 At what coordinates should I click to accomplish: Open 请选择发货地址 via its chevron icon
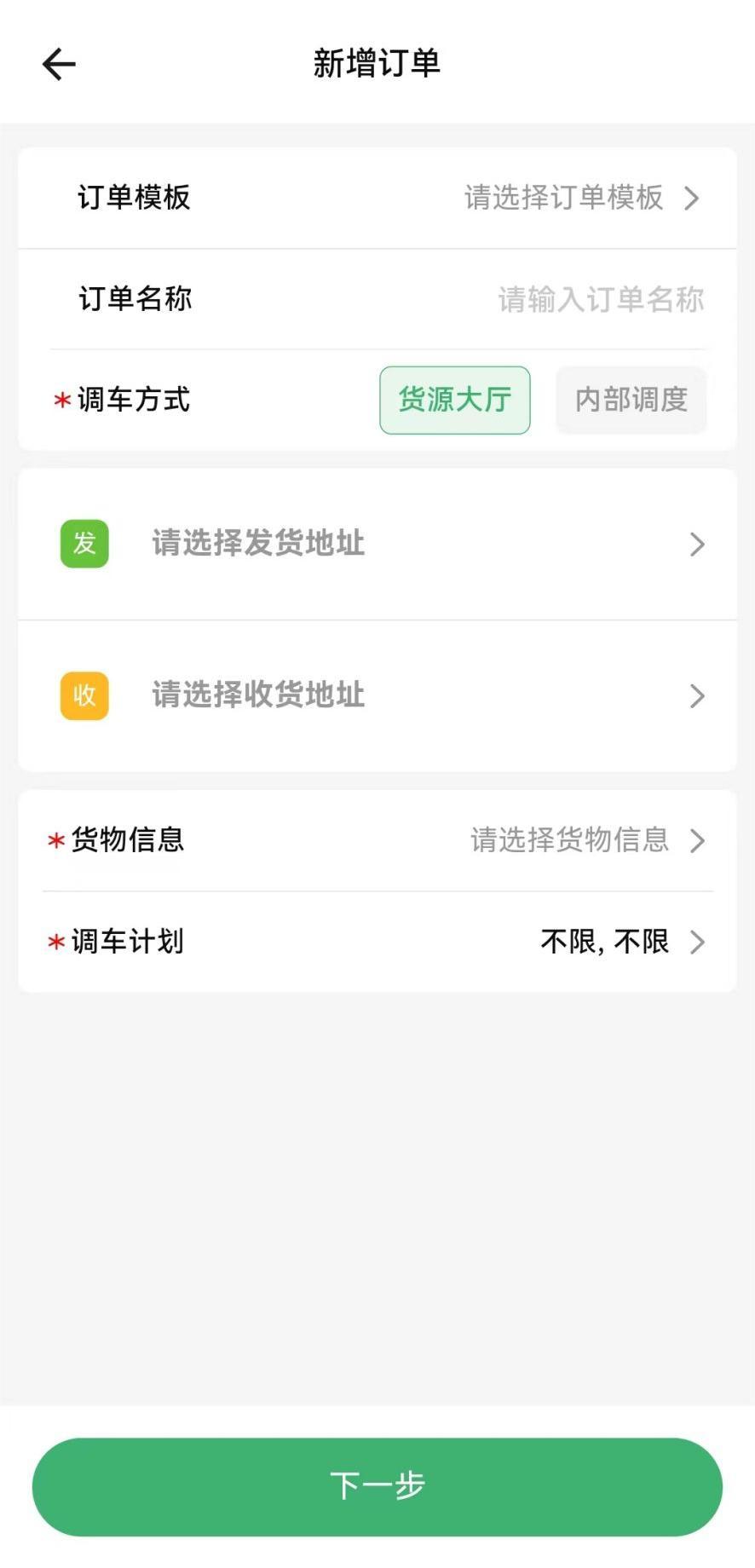(698, 544)
